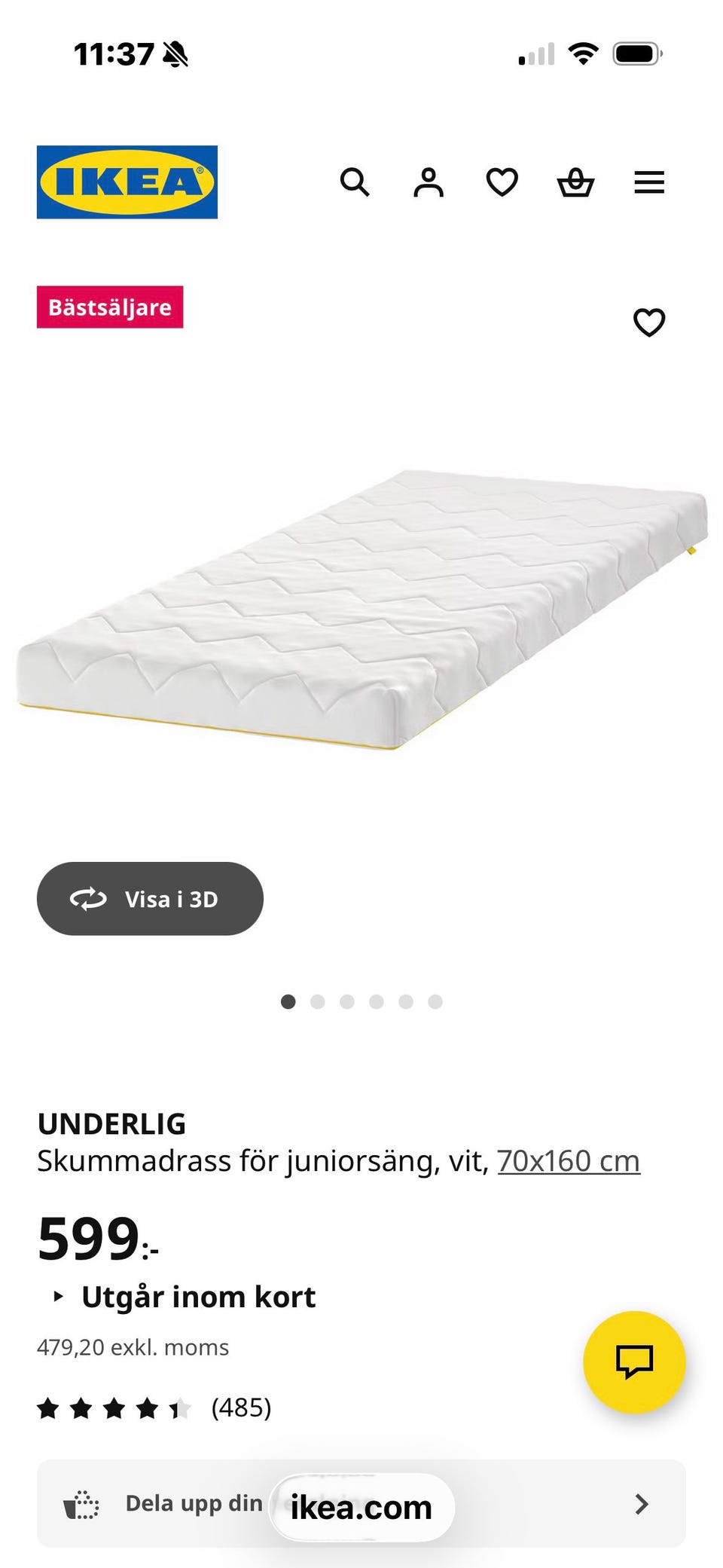Tap the ikea.com address pill
The width and height of the screenshot is (723, 1568).
pos(361,1508)
